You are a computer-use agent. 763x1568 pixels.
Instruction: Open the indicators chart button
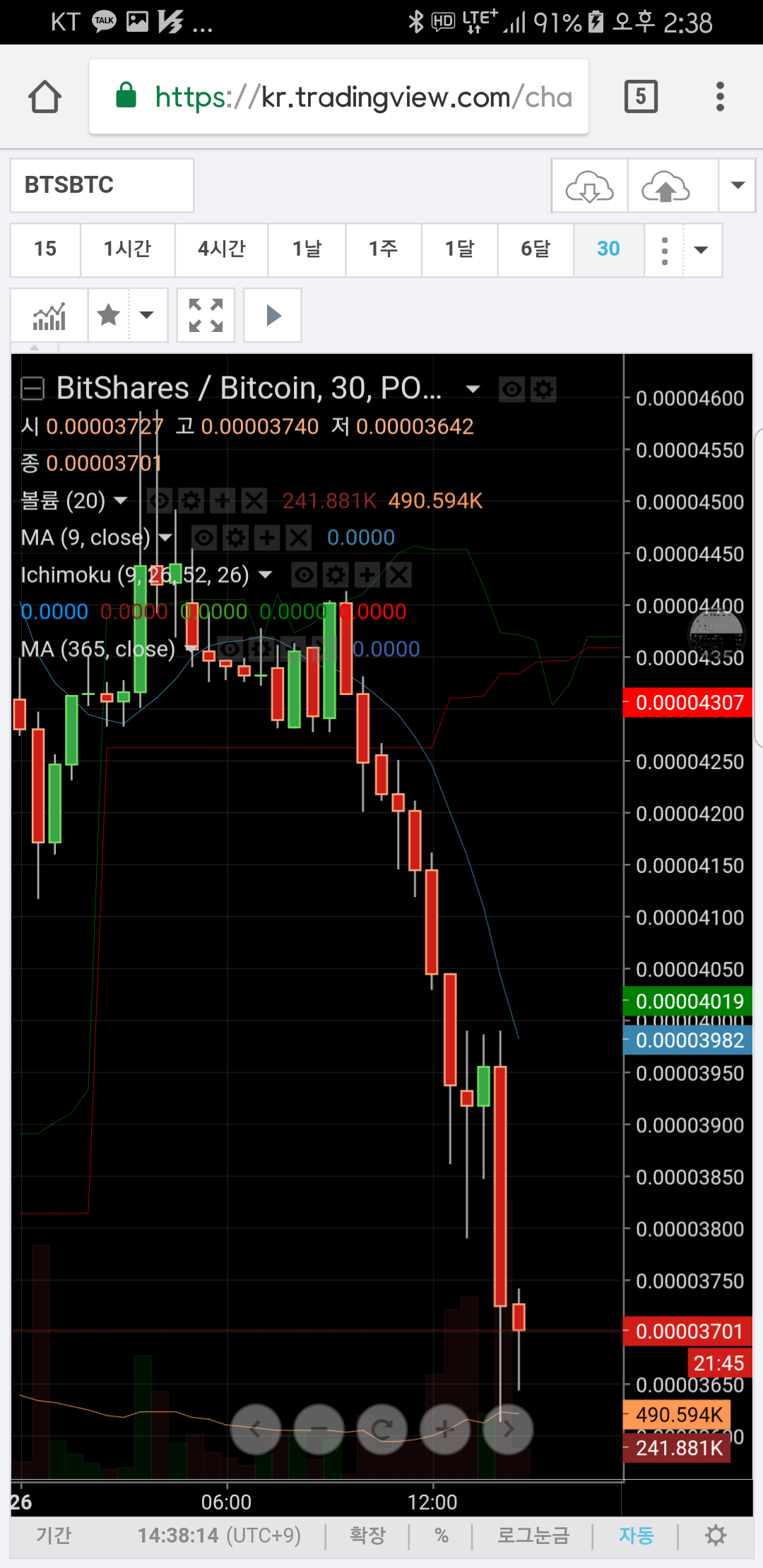coord(49,316)
